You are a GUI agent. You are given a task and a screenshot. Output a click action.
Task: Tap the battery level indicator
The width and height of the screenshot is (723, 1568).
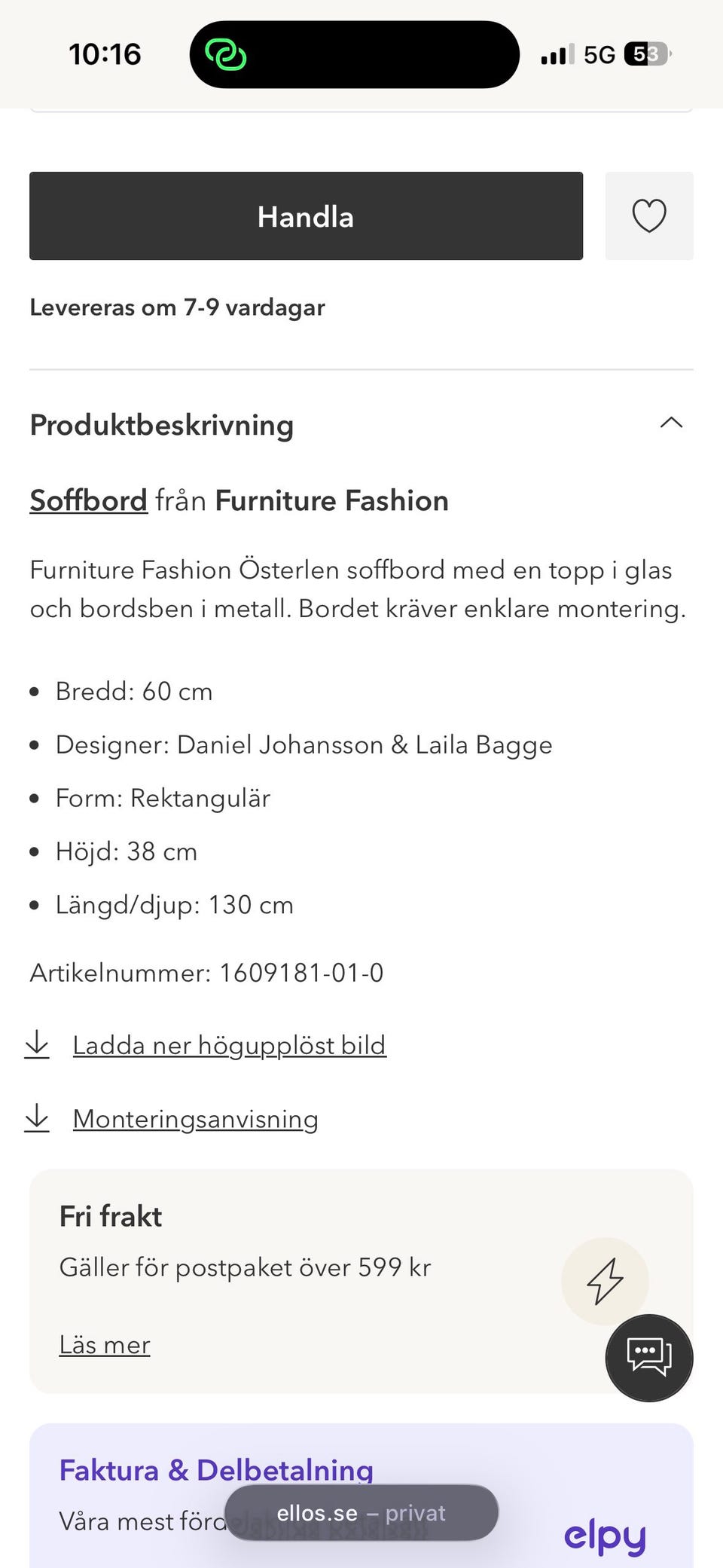click(644, 53)
